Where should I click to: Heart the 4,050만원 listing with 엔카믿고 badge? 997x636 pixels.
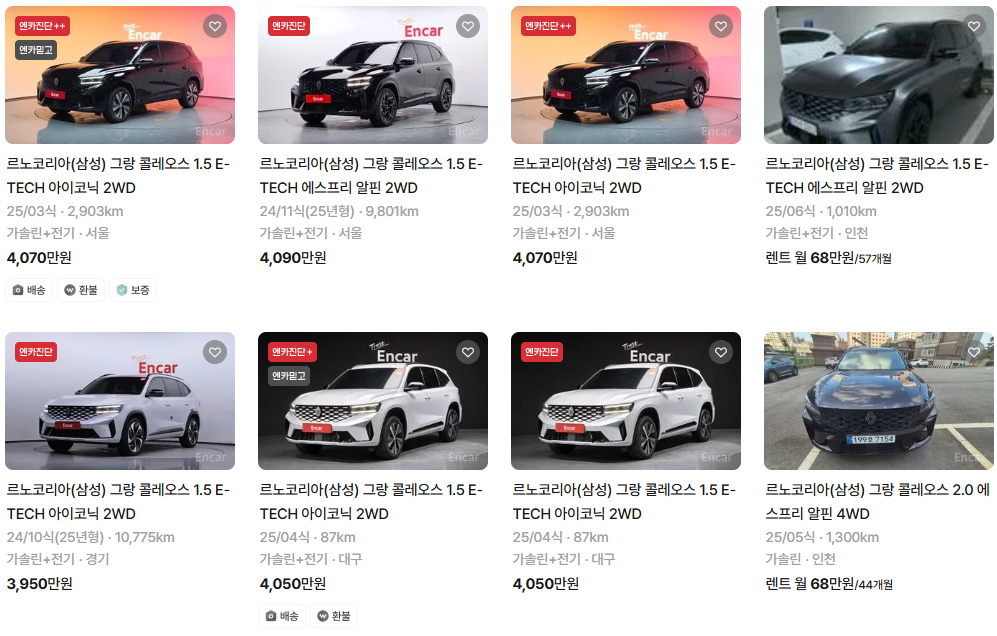pyautogui.click(x=468, y=352)
